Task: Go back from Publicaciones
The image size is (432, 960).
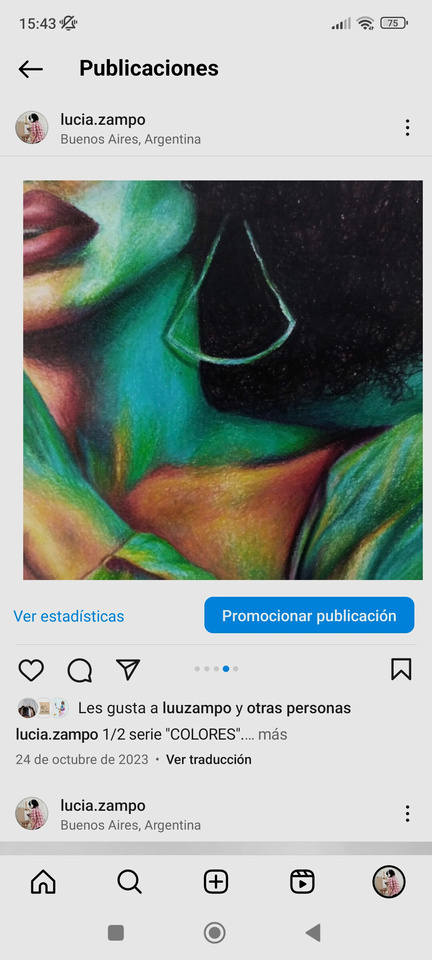Action: point(30,69)
